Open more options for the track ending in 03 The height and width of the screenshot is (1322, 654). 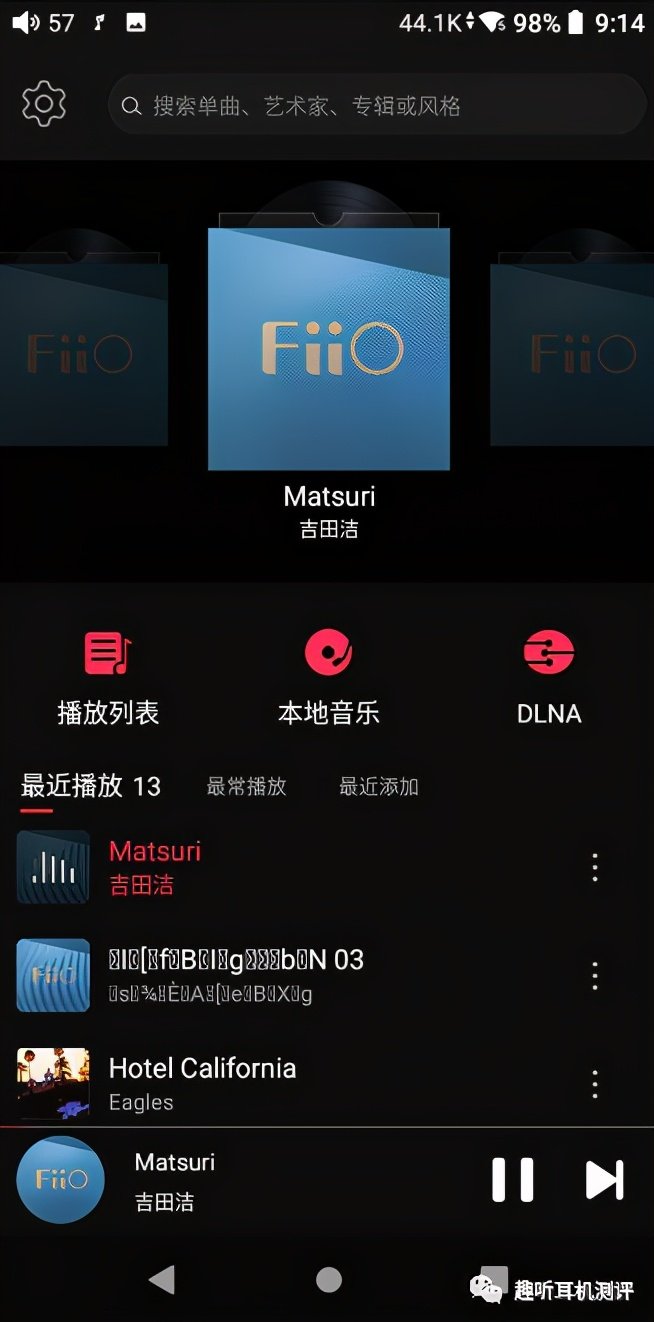[595, 975]
